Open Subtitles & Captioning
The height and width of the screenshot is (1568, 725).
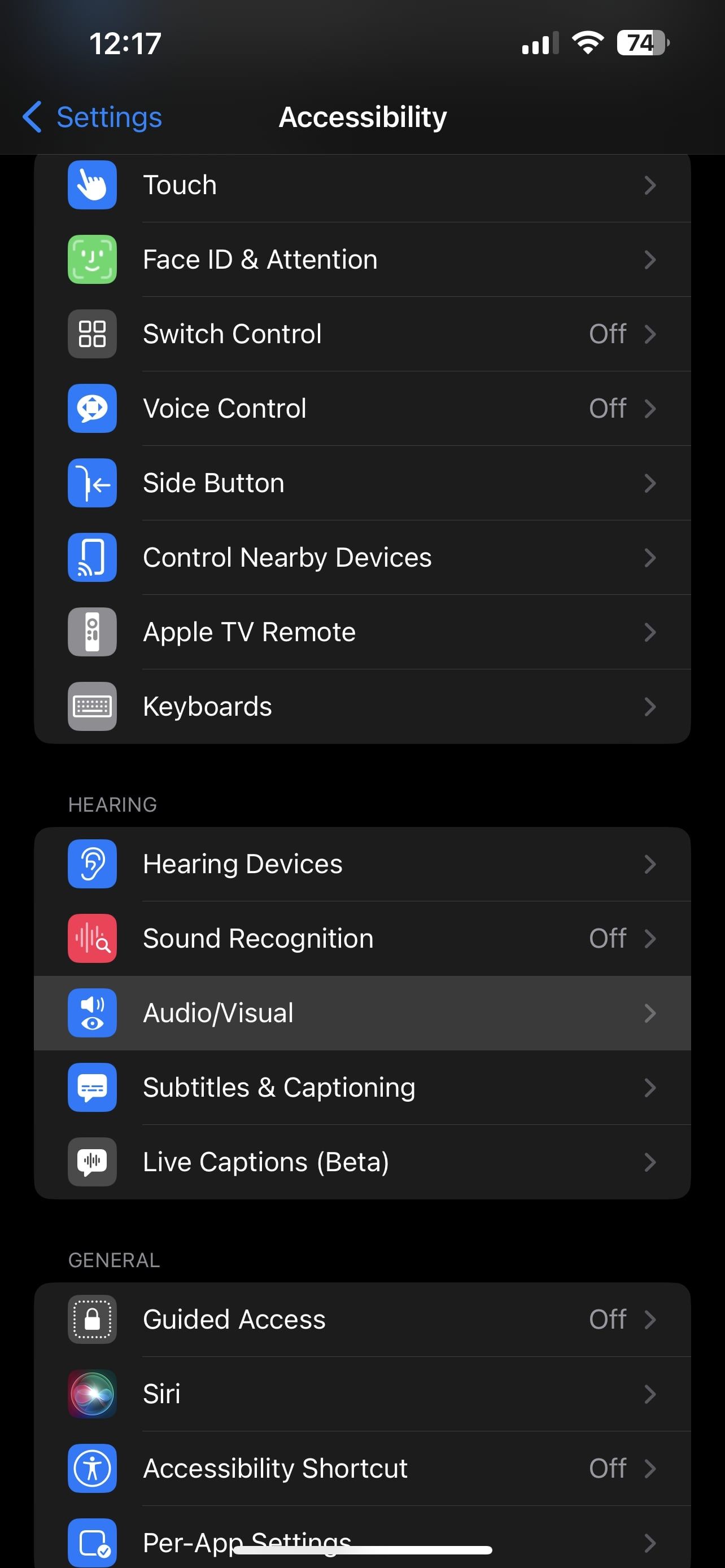pos(362,1088)
